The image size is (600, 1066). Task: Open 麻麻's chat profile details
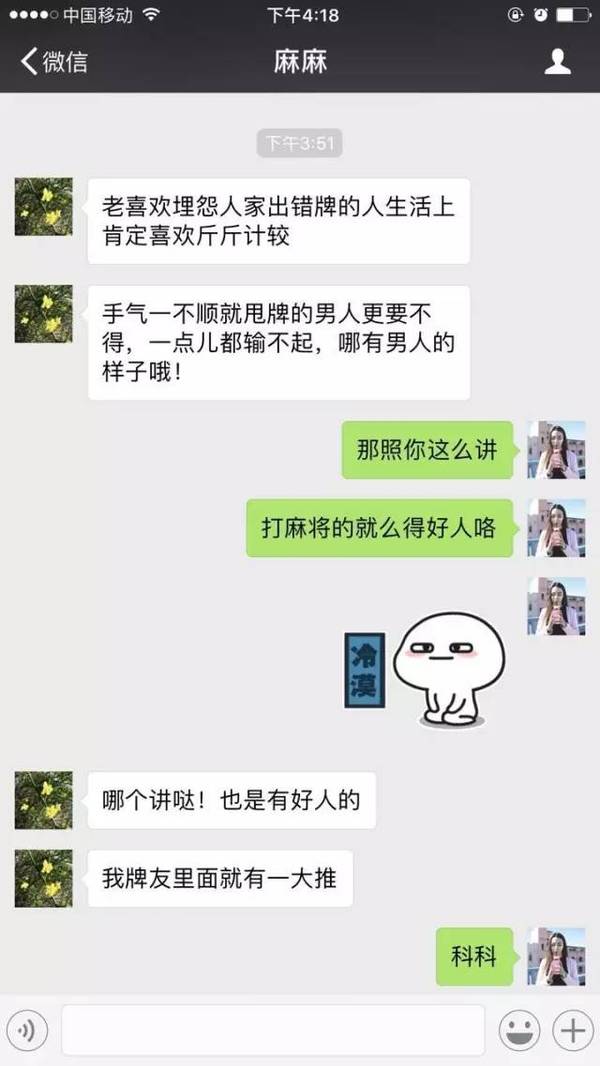pos(557,62)
